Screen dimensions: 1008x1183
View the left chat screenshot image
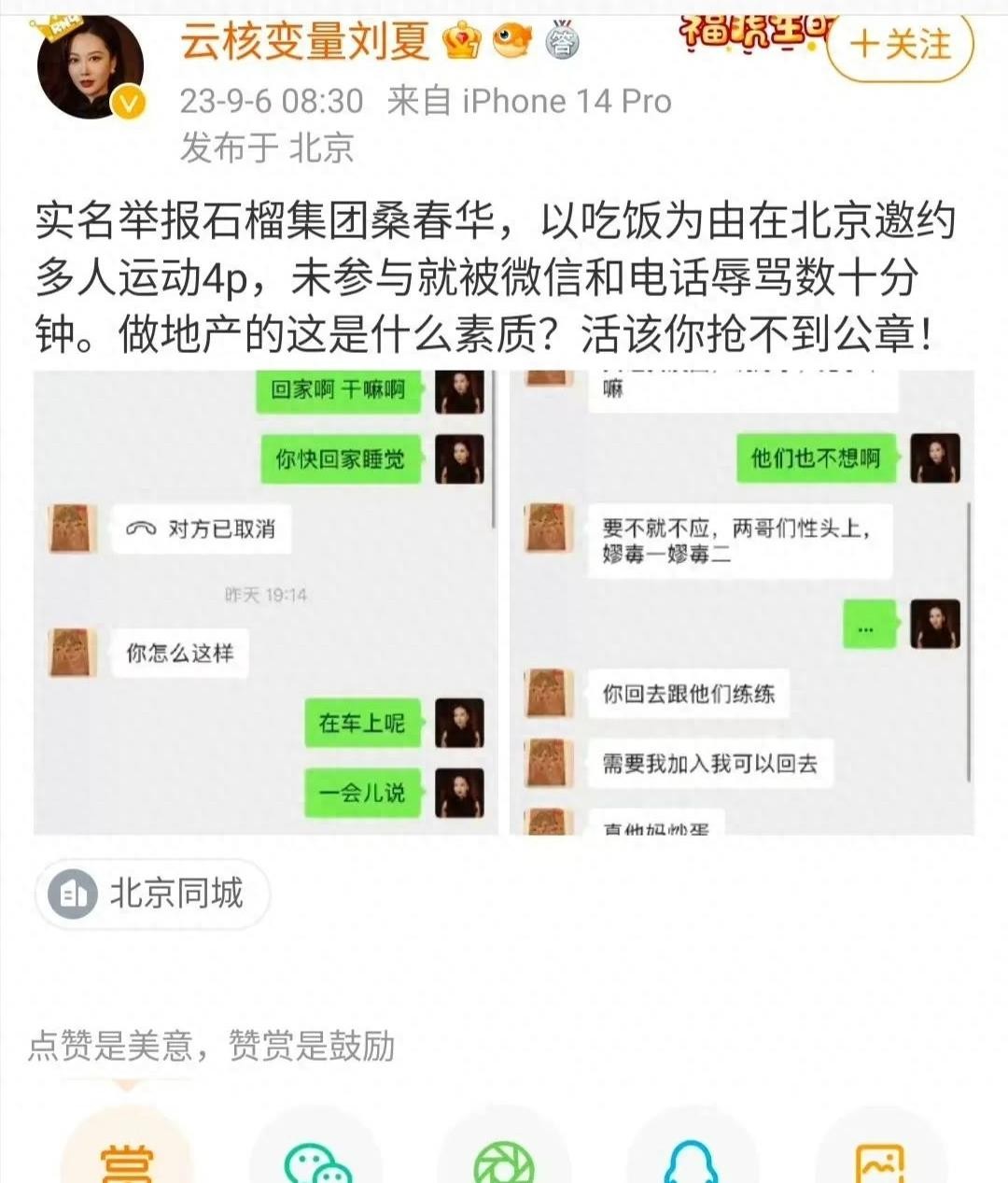click(x=267, y=602)
